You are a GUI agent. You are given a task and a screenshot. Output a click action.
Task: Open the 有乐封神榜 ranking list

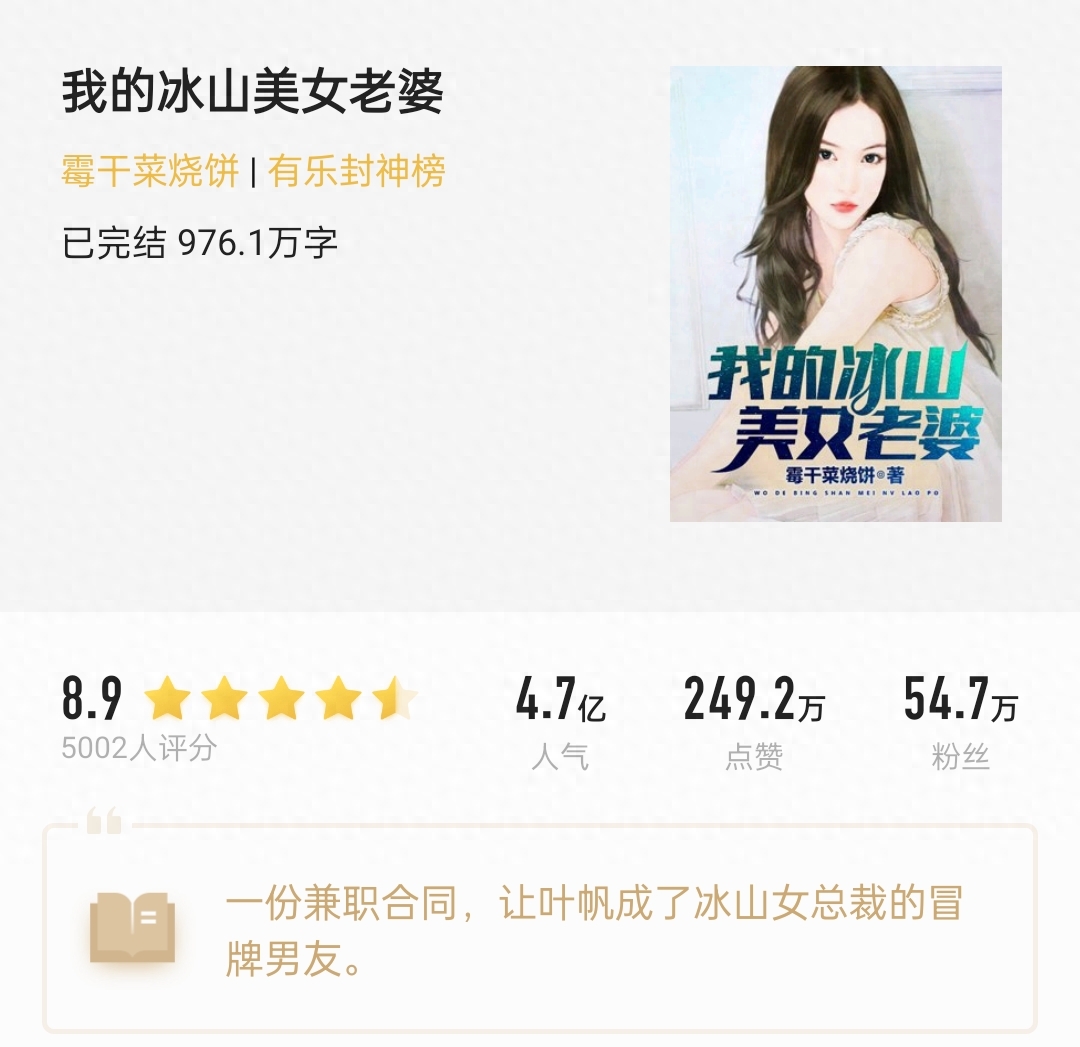(x=356, y=172)
